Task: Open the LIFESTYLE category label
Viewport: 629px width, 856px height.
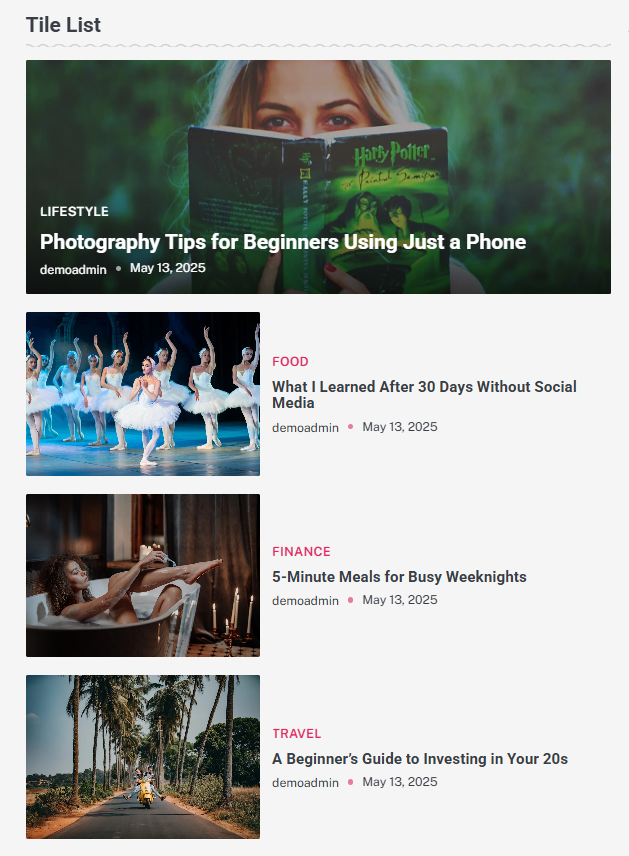Action: [74, 211]
